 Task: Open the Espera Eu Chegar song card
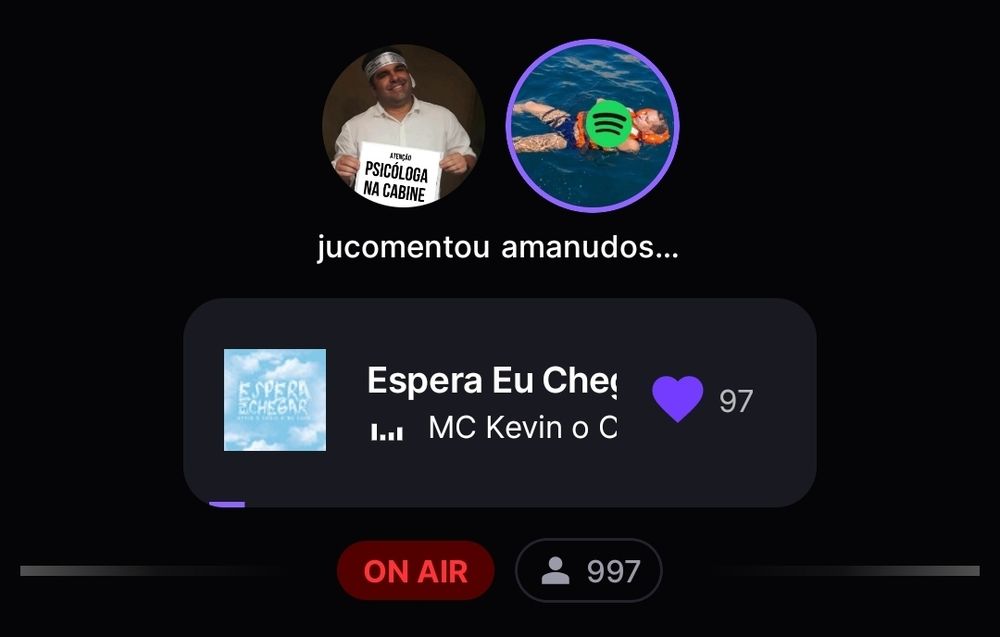tap(490, 400)
